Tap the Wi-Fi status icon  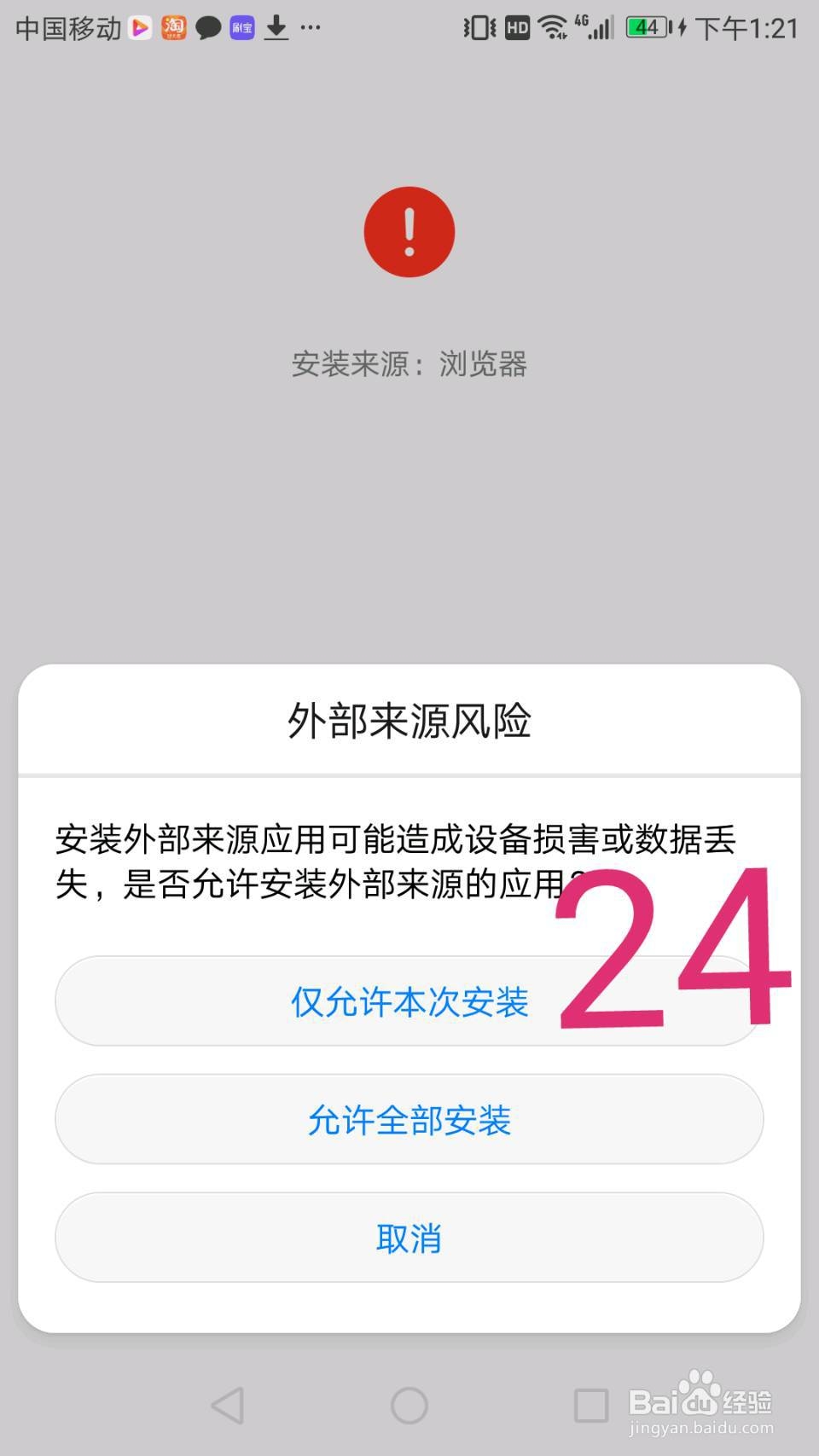coord(553,27)
